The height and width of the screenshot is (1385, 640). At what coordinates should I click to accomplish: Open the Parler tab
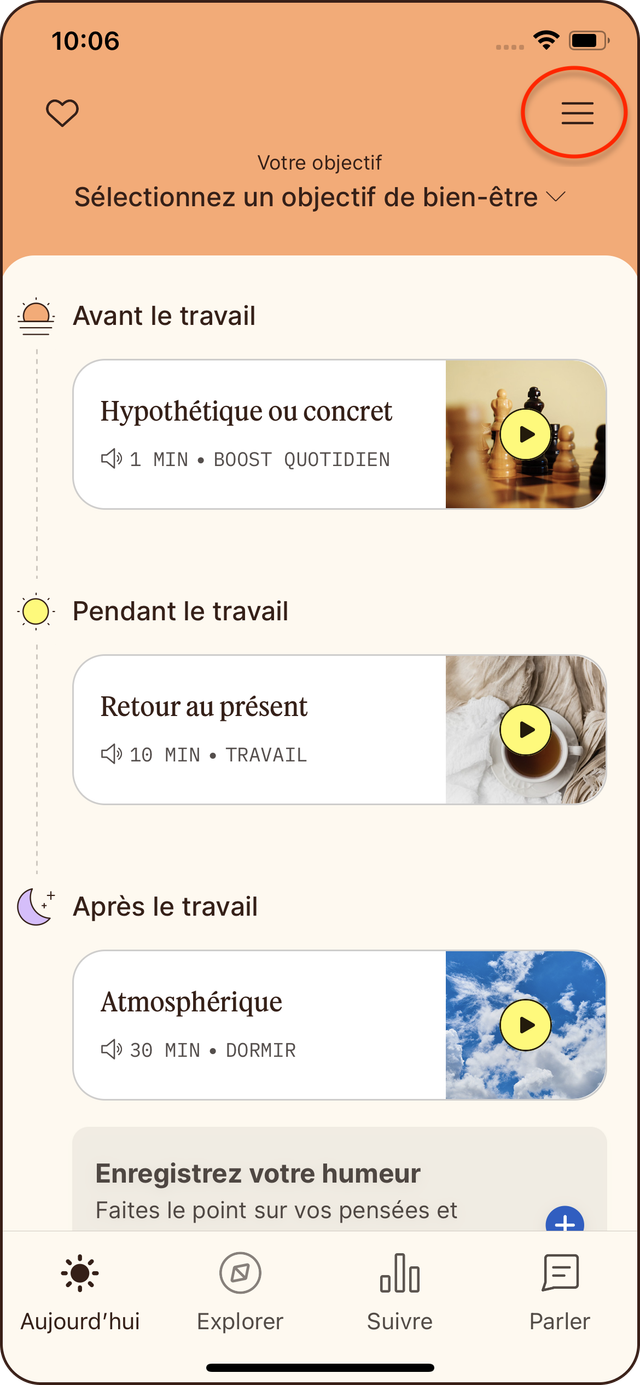pyautogui.click(x=560, y=1295)
